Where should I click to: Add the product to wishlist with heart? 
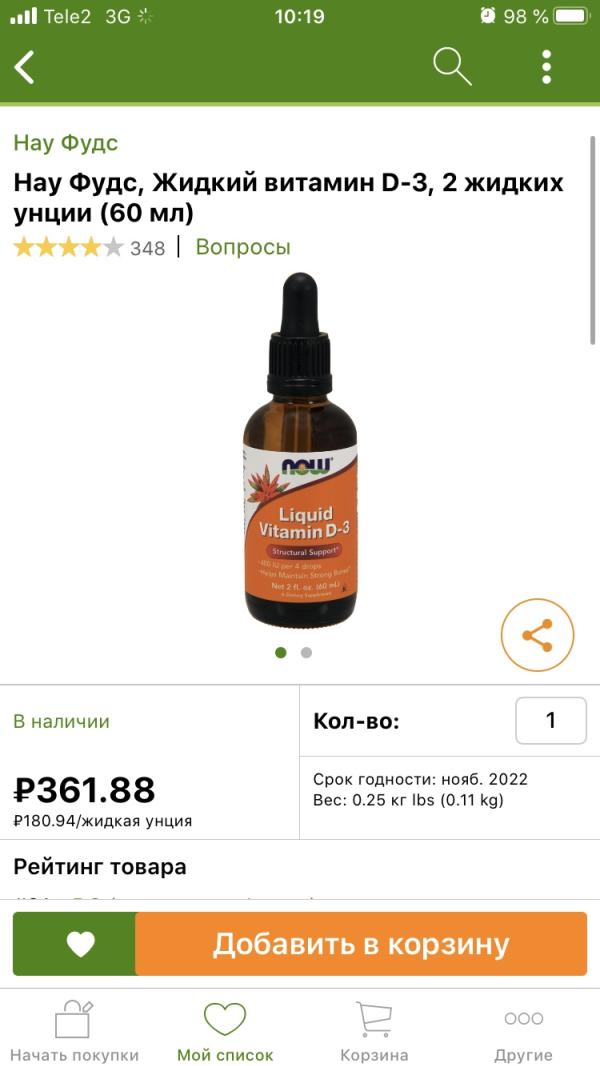[79, 944]
